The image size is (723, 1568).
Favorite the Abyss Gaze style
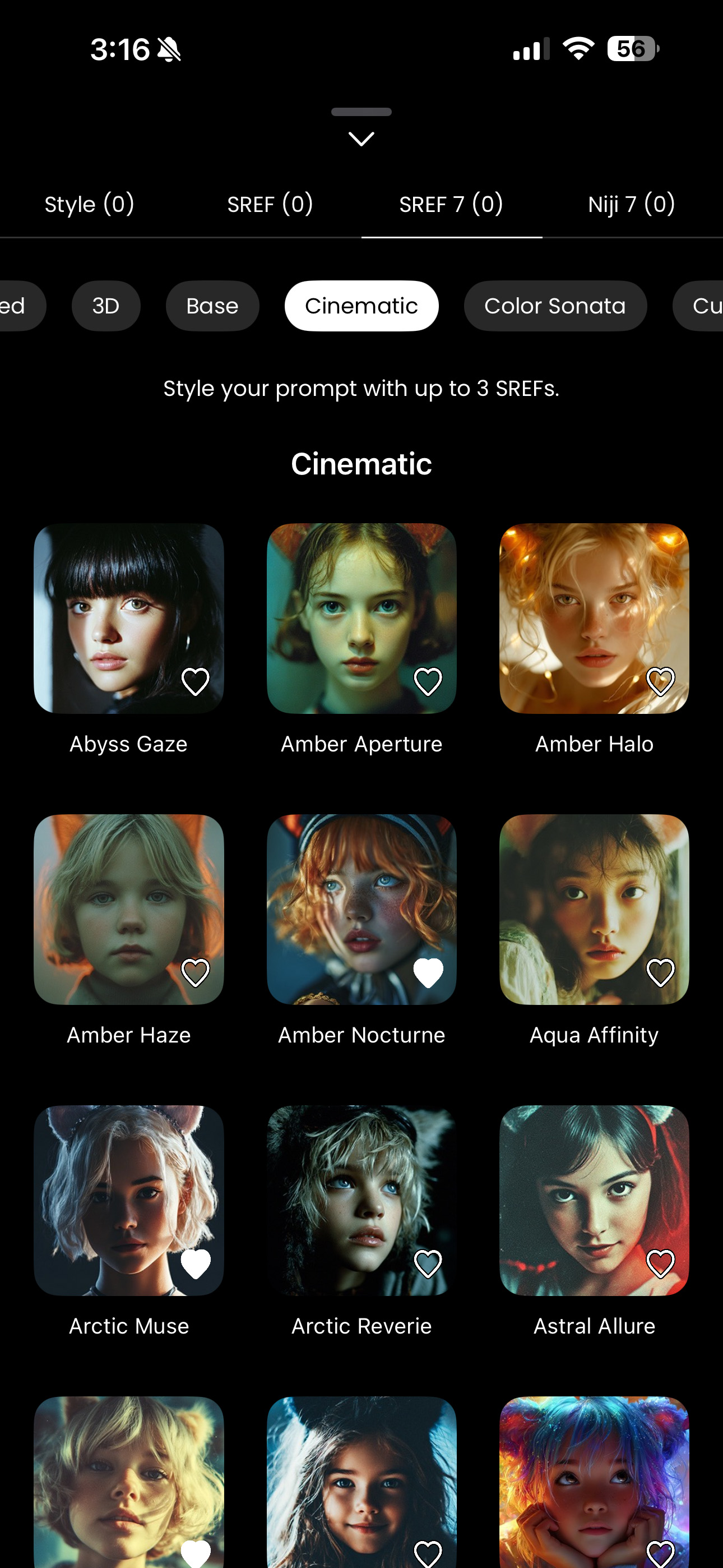pos(196,681)
